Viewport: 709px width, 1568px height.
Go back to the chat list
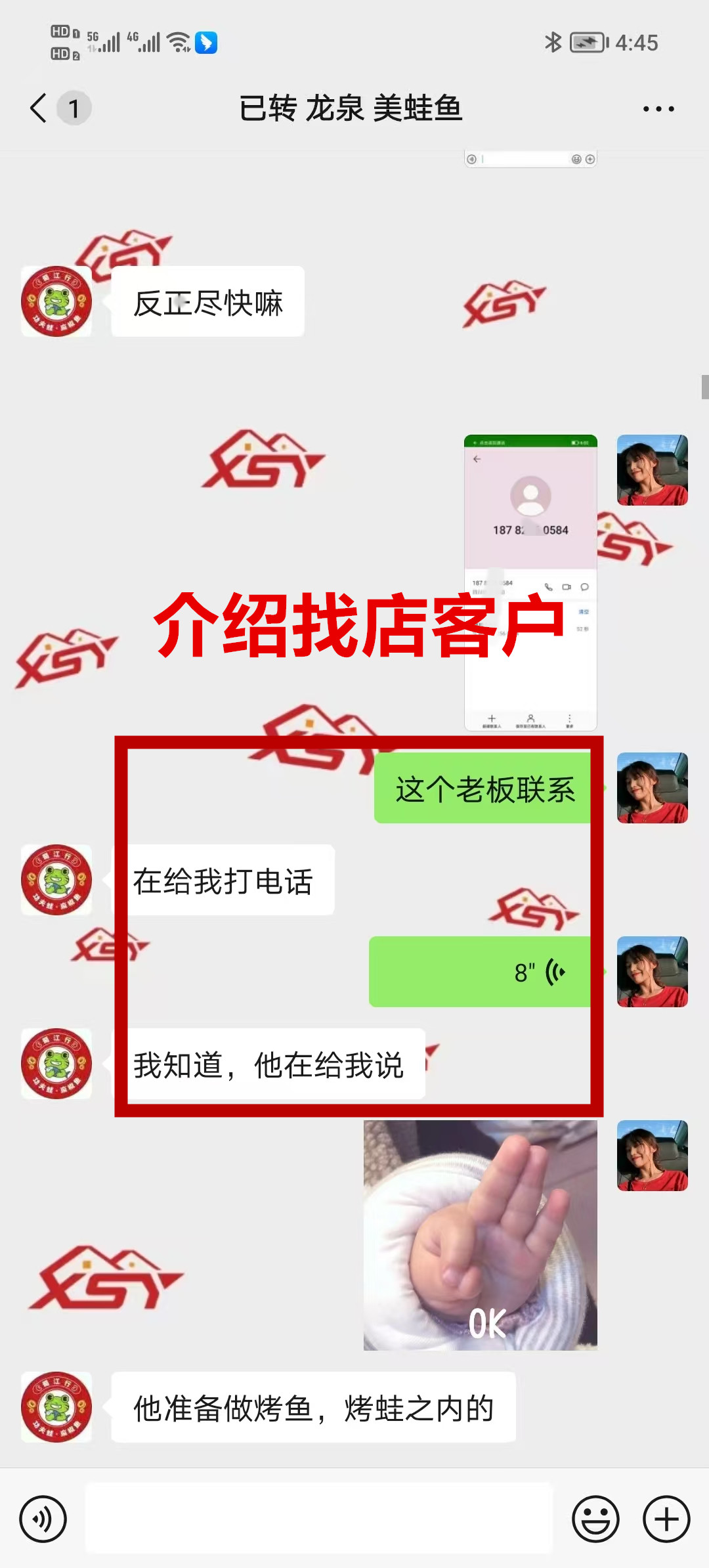(x=39, y=108)
